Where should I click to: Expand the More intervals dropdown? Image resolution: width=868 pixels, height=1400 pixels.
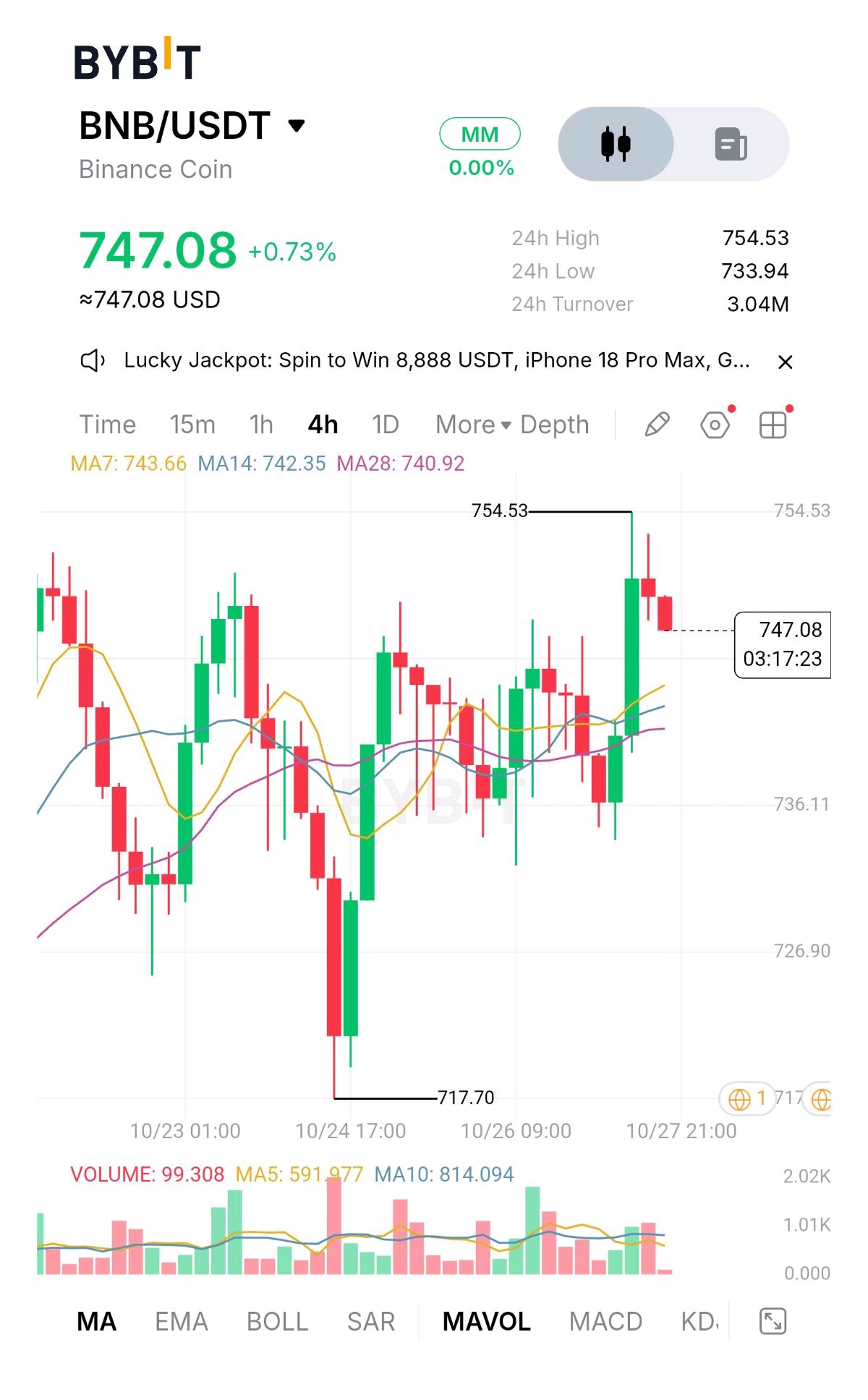coord(473,424)
